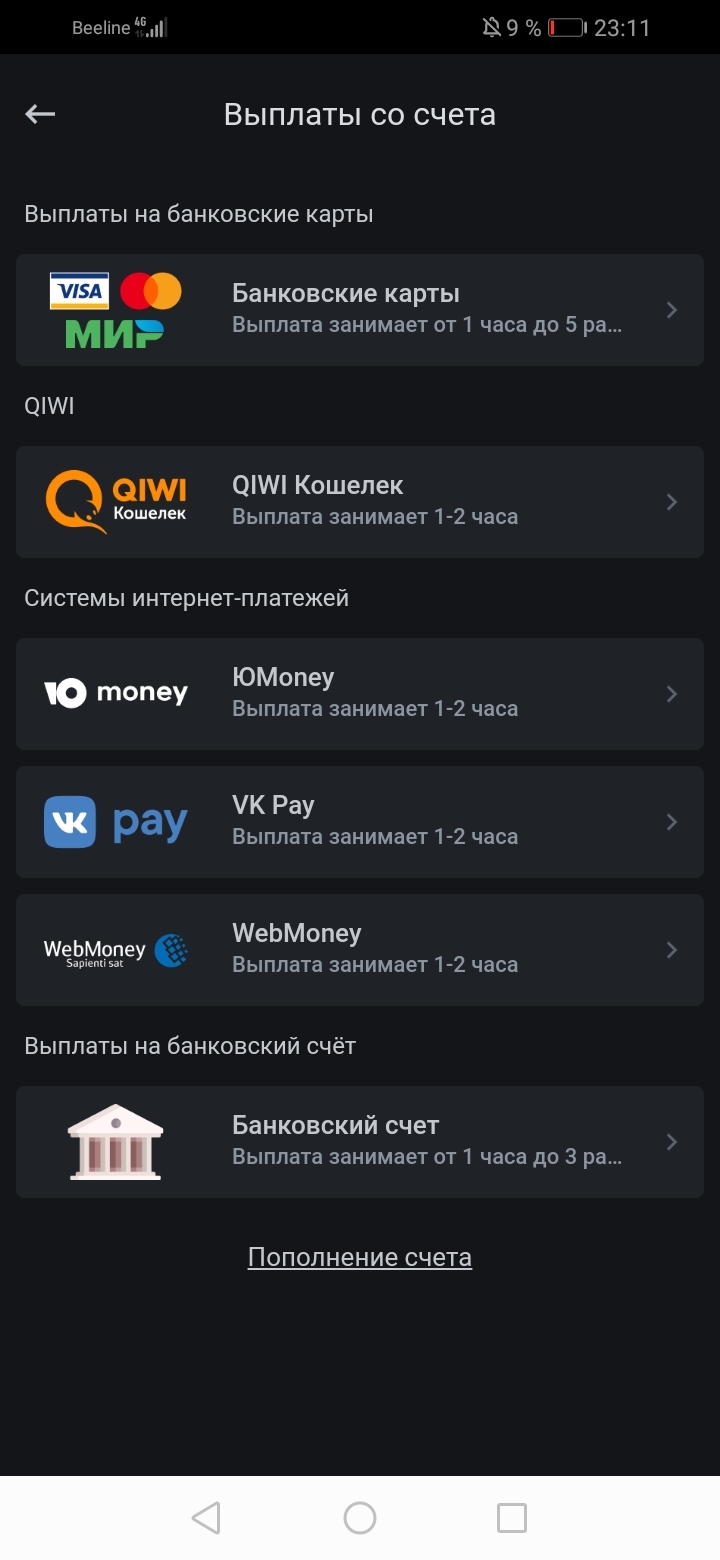This screenshot has width=720, height=1560.
Task: Open Банковский счет payout option
Action: 360,1142
